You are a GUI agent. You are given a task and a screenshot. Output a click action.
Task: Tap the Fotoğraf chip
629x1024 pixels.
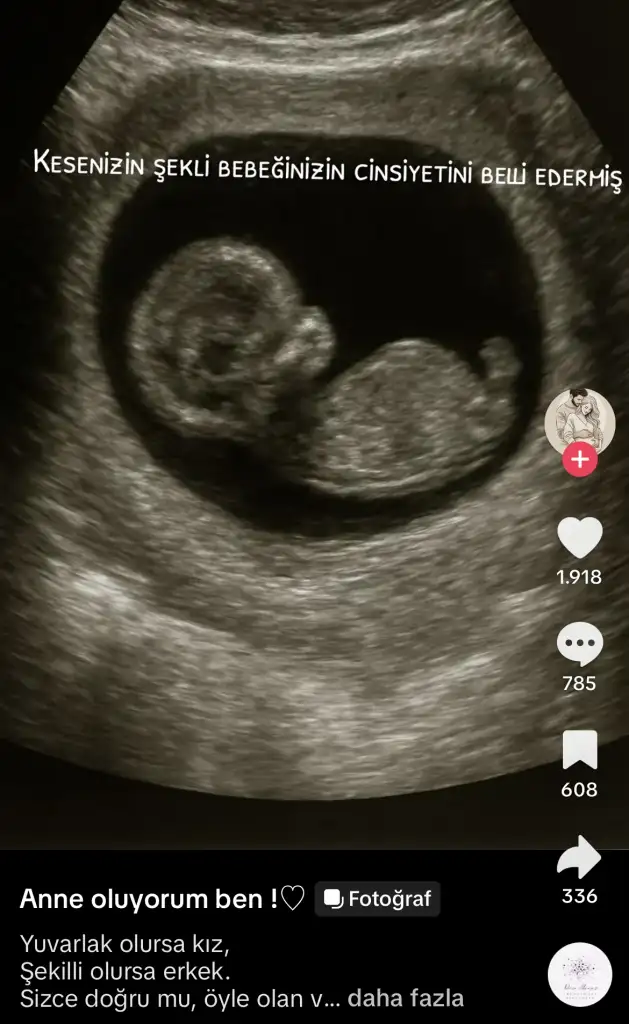pos(377,899)
